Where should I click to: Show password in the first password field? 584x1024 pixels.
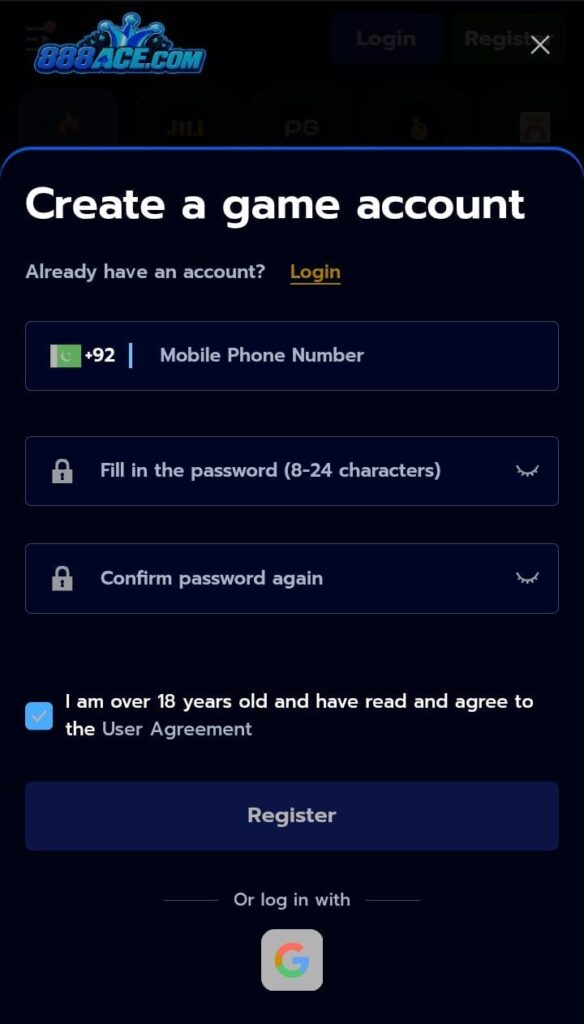pos(527,470)
